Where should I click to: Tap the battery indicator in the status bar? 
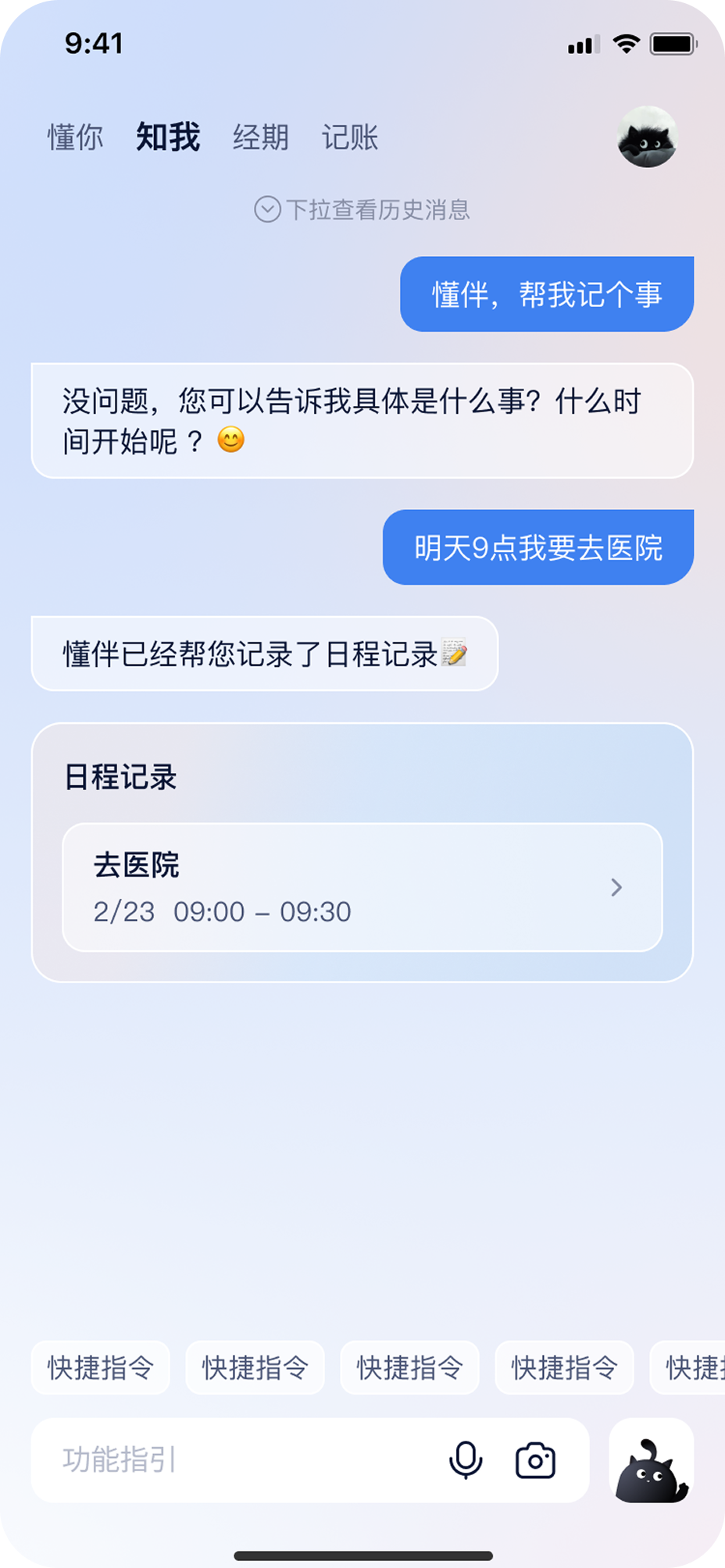[673, 45]
